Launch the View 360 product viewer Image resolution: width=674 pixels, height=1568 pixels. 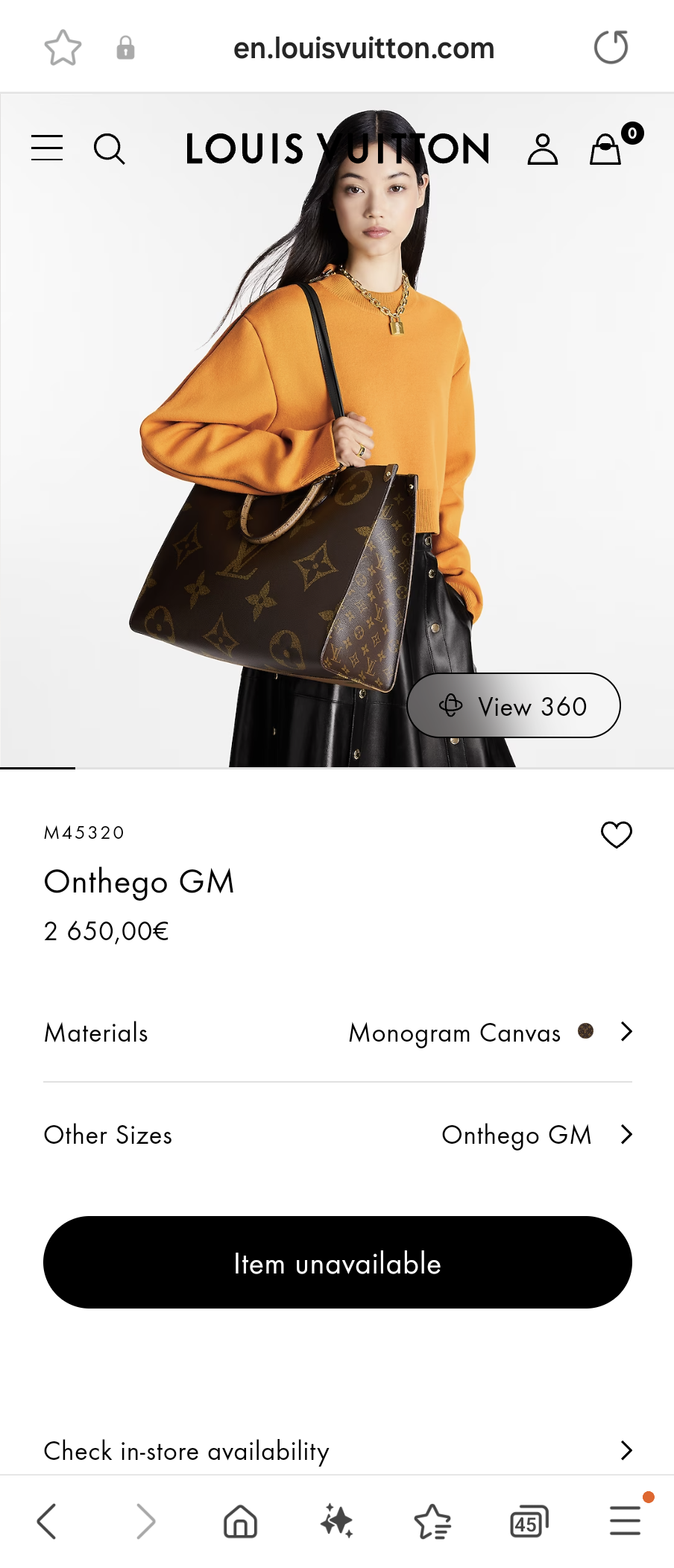[x=513, y=705]
